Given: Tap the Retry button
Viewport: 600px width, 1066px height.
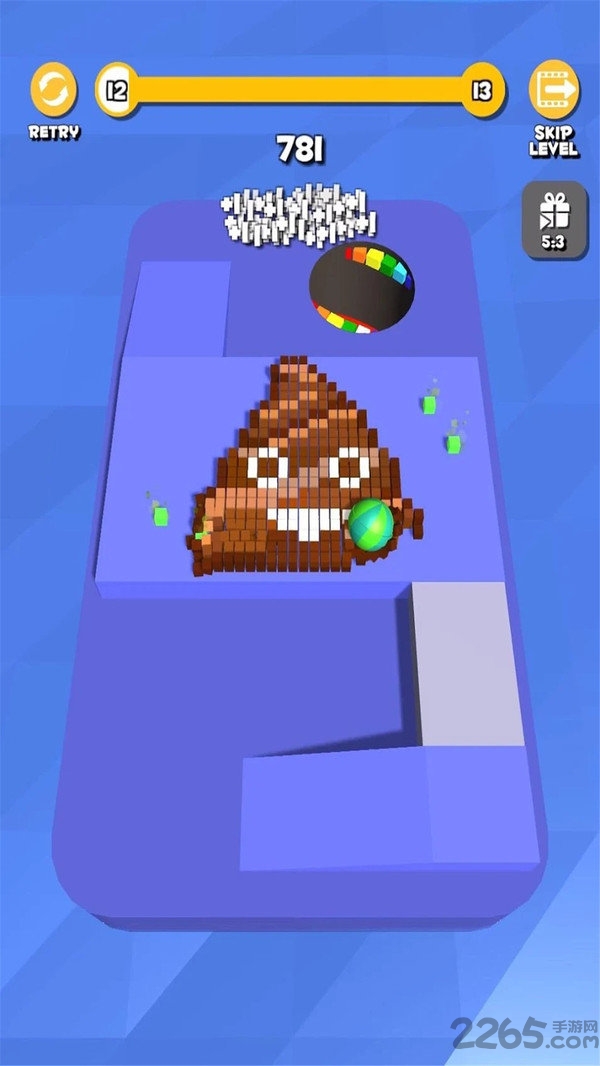Looking at the screenshot, I should pos(54,92).
